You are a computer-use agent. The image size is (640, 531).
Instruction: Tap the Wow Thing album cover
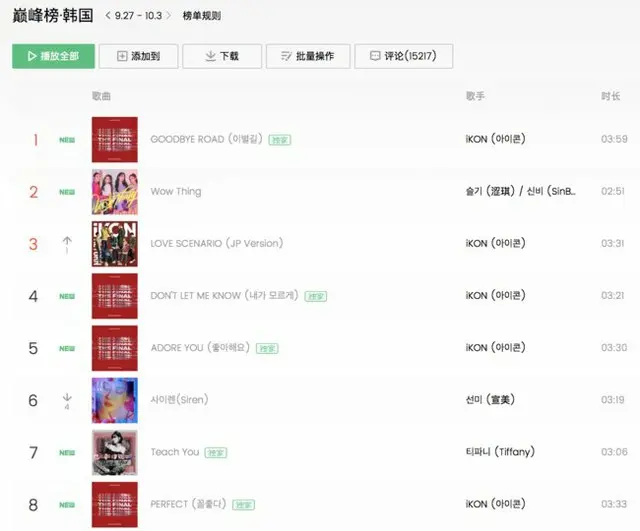pyautogui.click(x=114, y=191)
